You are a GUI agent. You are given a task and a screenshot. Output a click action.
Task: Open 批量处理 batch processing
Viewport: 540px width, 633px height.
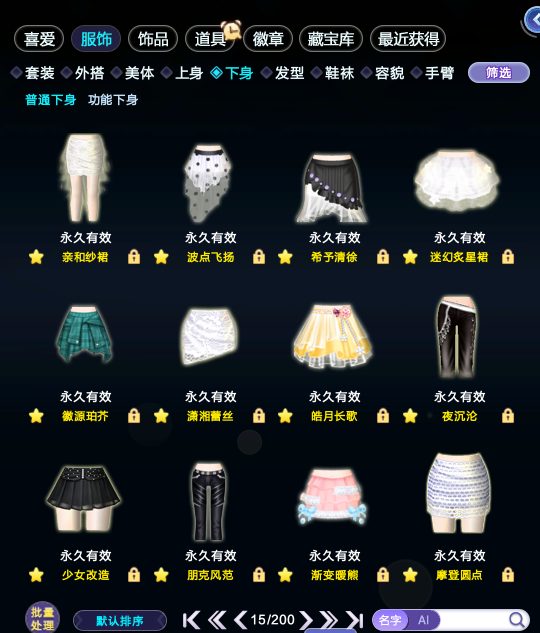[42, 618]
